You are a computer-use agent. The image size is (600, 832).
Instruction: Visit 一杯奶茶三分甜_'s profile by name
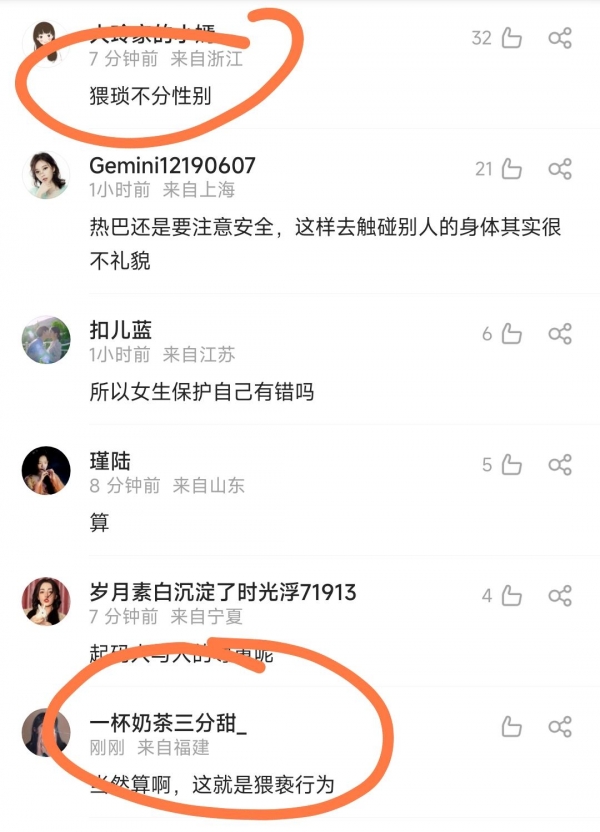click(168, 723)
